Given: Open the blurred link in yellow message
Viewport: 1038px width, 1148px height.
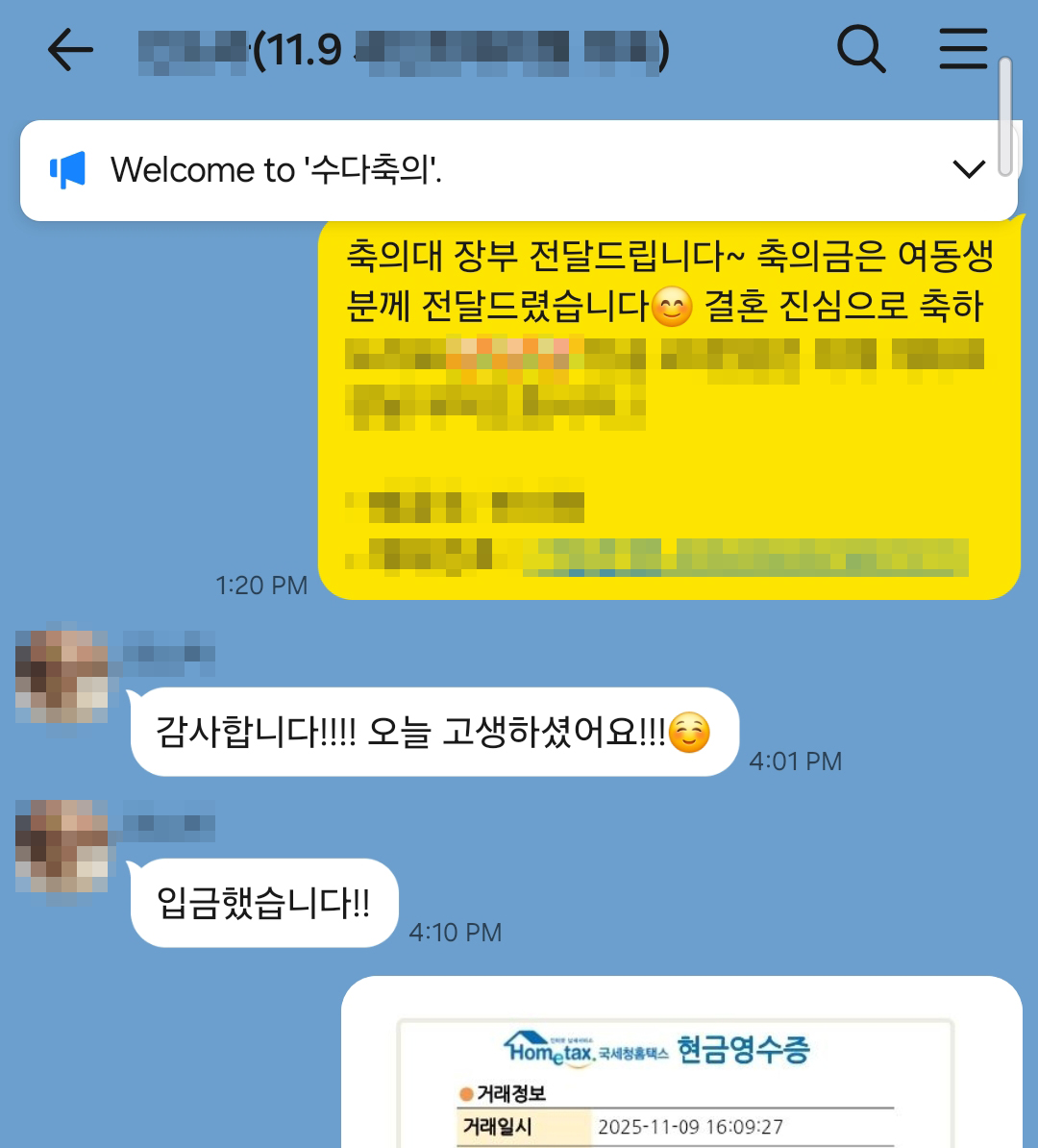Looking at the screenshot, I should click(x=745, y=557).
